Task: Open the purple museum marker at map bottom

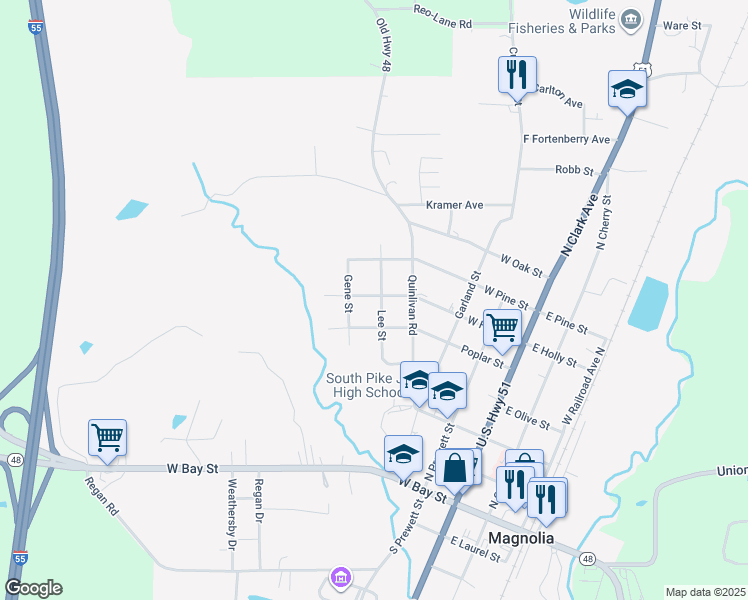Action: pos(340,578)
